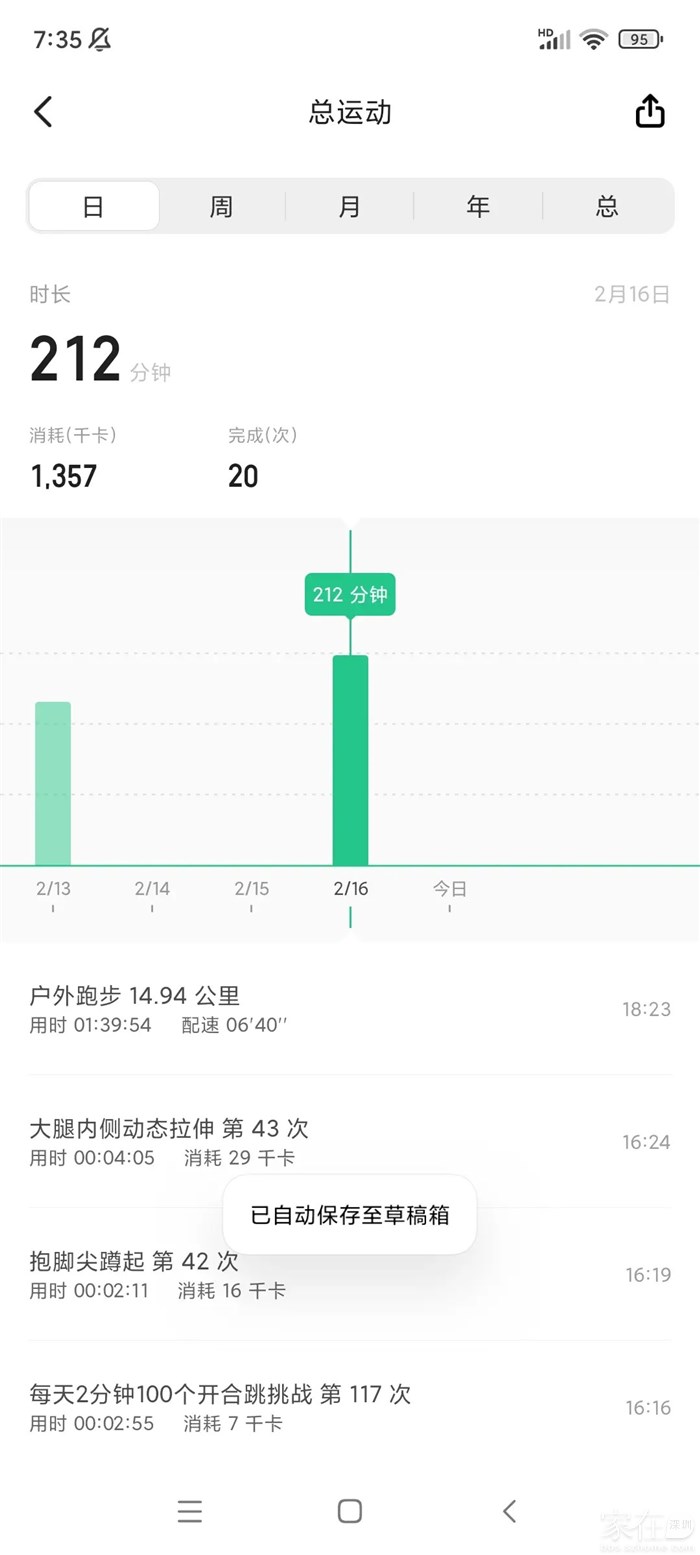The image size is (700, 1555).
Task: Share the total exercise summary
Action: click(650, 112)
